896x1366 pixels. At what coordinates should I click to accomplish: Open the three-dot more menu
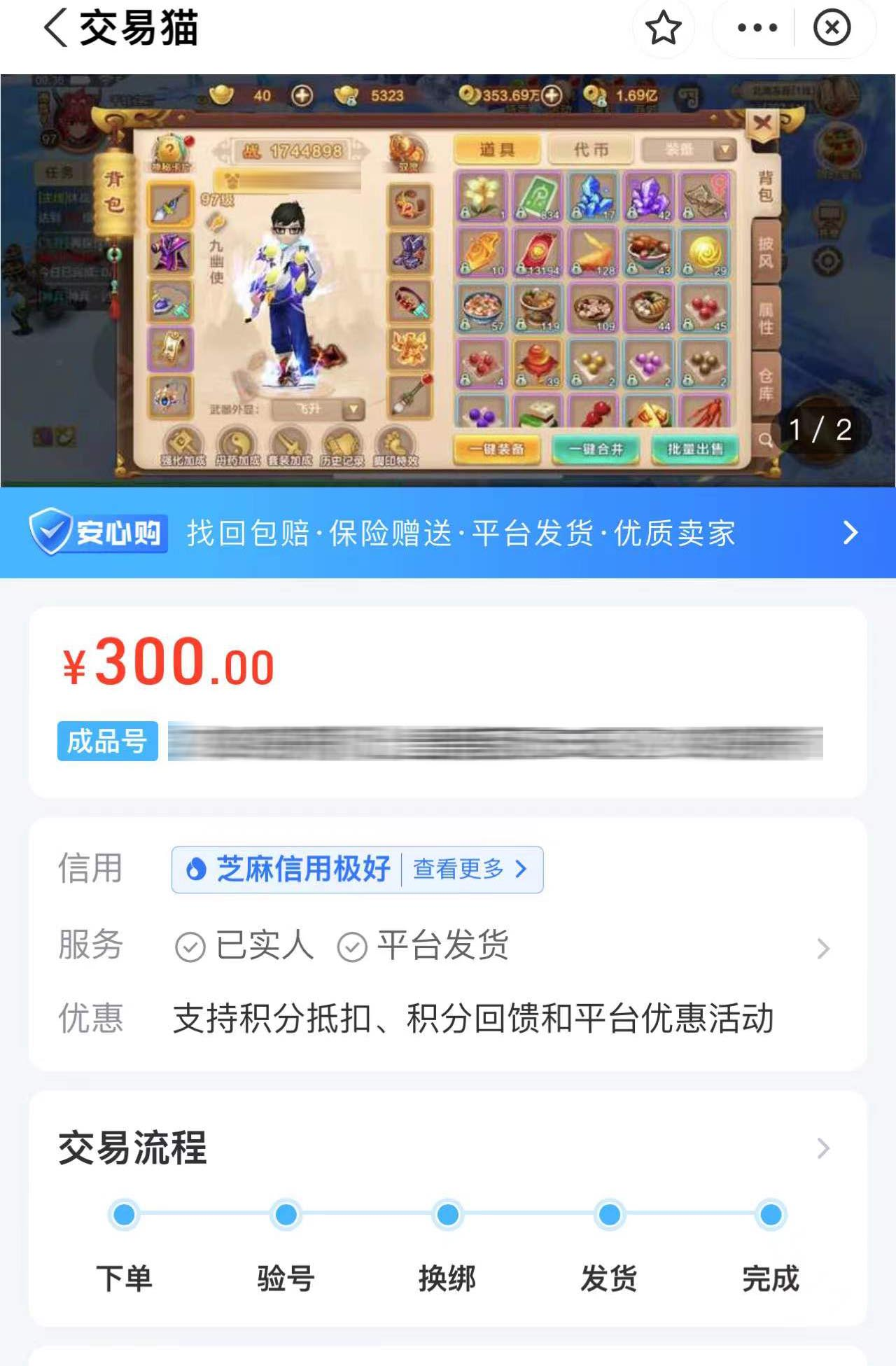[757, 29]
